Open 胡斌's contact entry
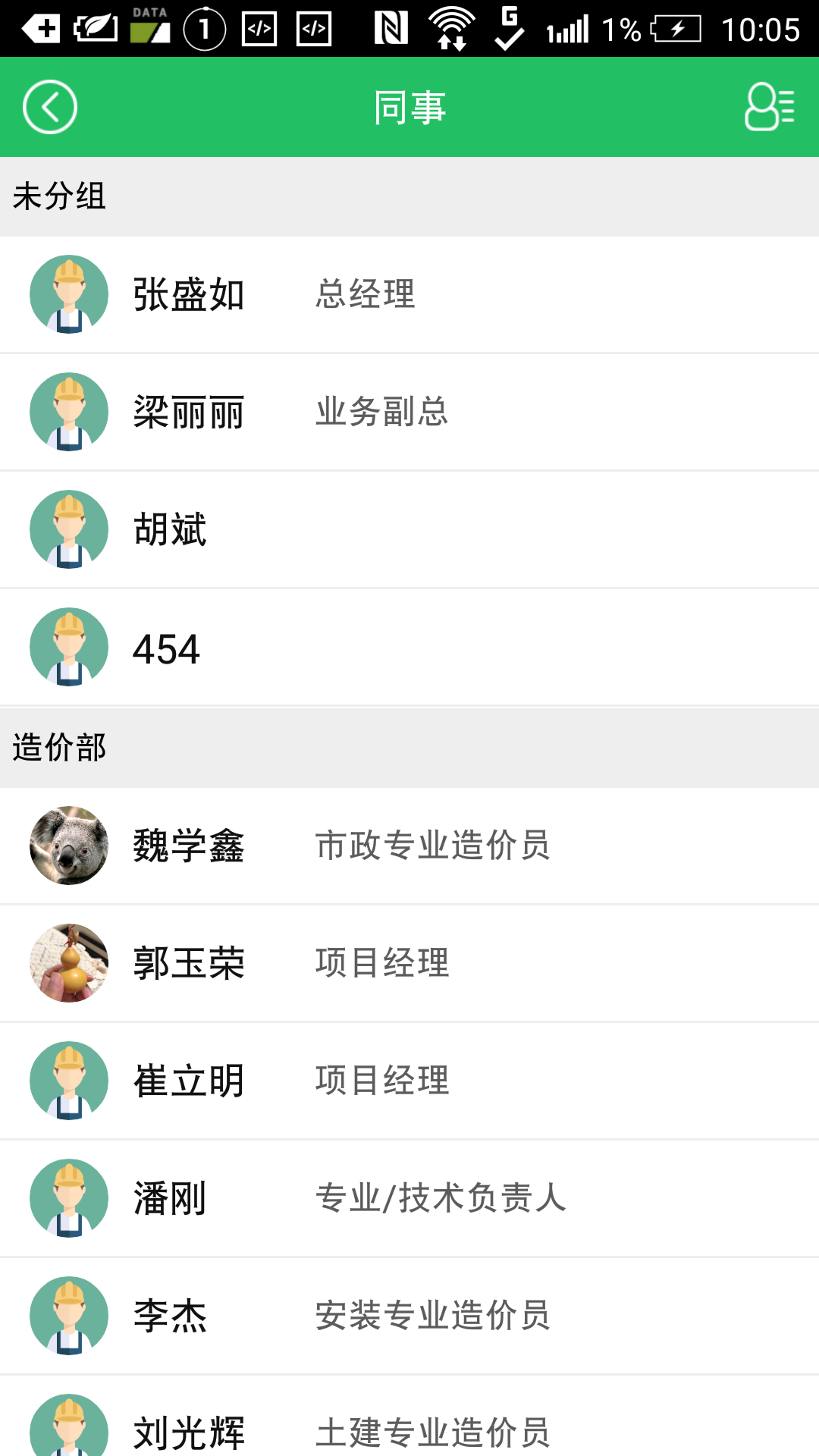The image size is (819, 1456). (409, 529)
